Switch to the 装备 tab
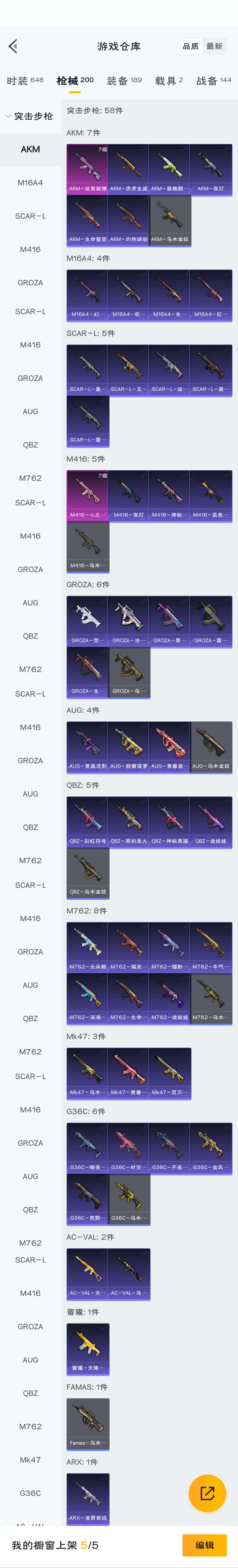238x1568 pixels. point(124,80)
